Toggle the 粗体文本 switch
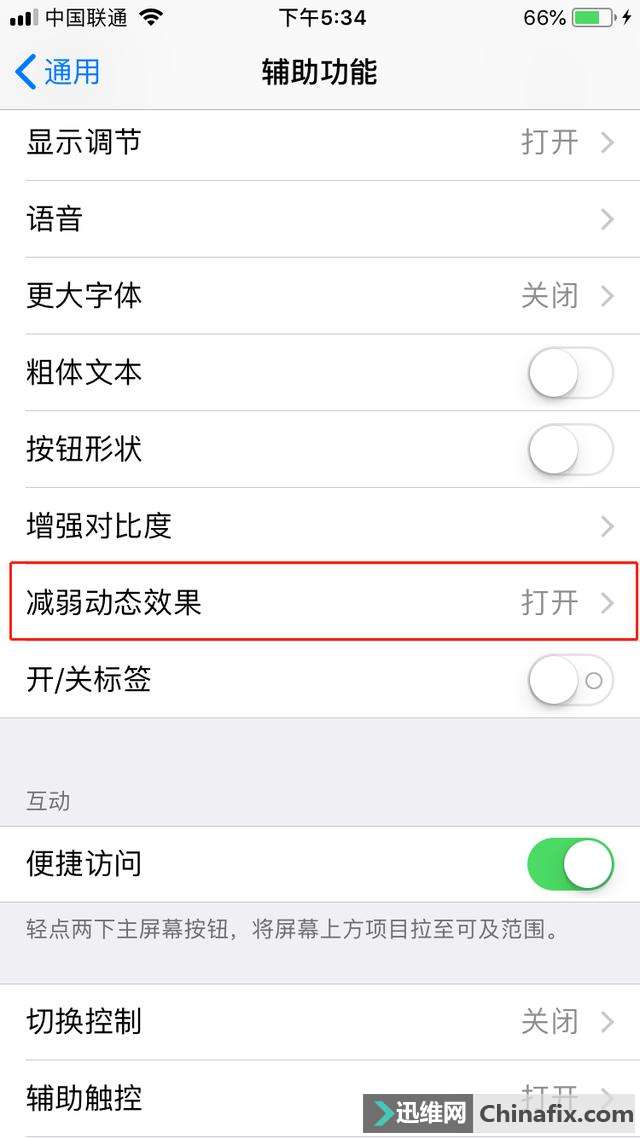Viewport: 640px width, 1138px height. 569,373
